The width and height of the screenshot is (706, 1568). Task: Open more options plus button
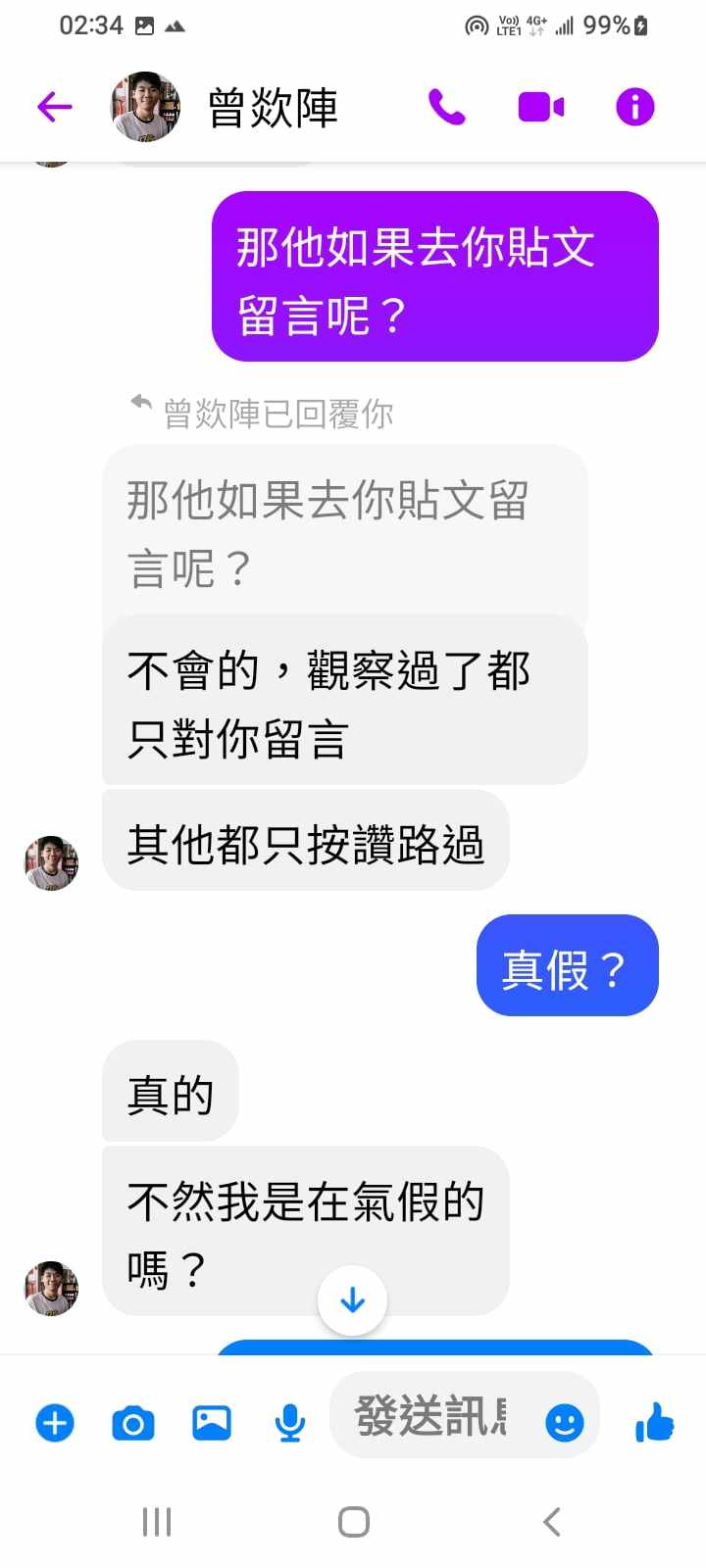55,1422
